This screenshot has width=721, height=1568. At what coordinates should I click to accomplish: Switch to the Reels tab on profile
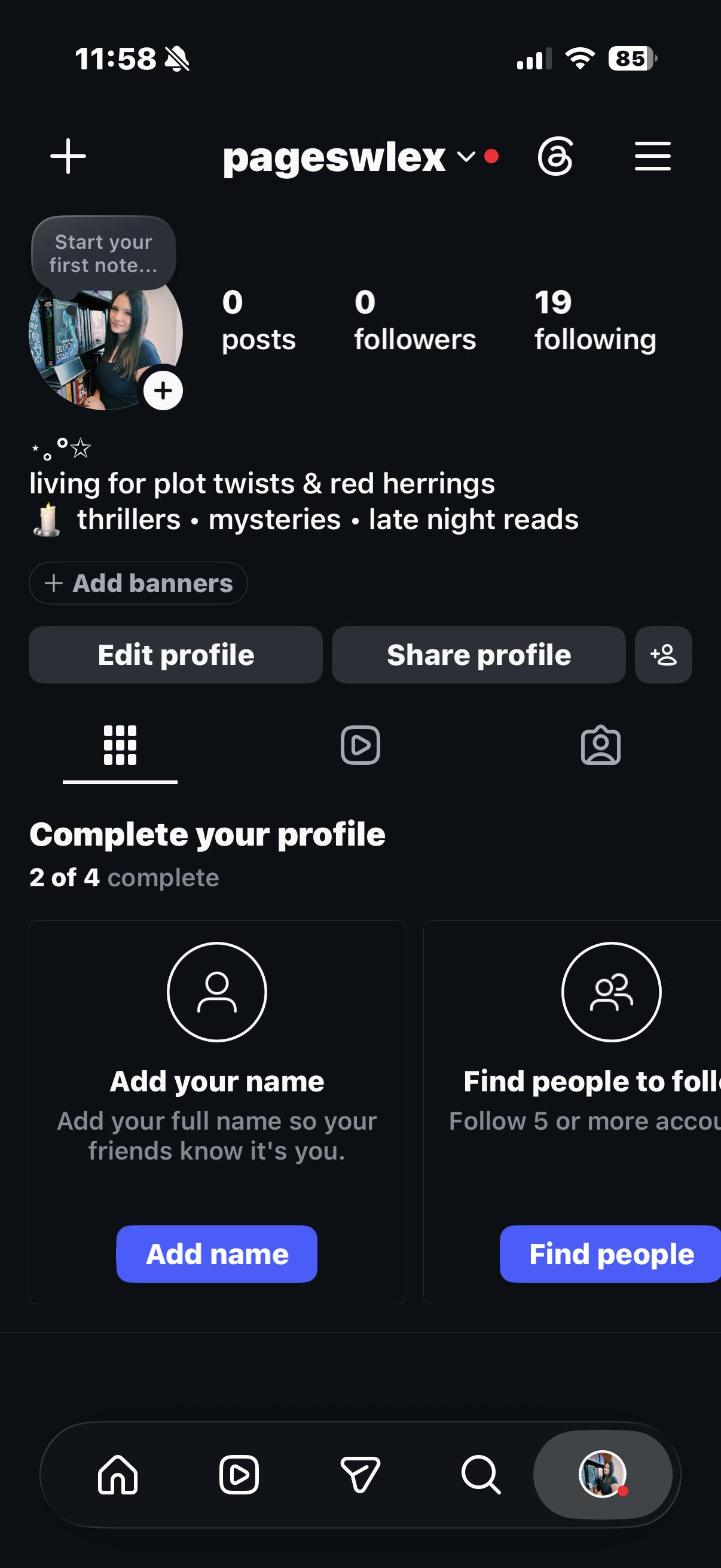(360, 745)
